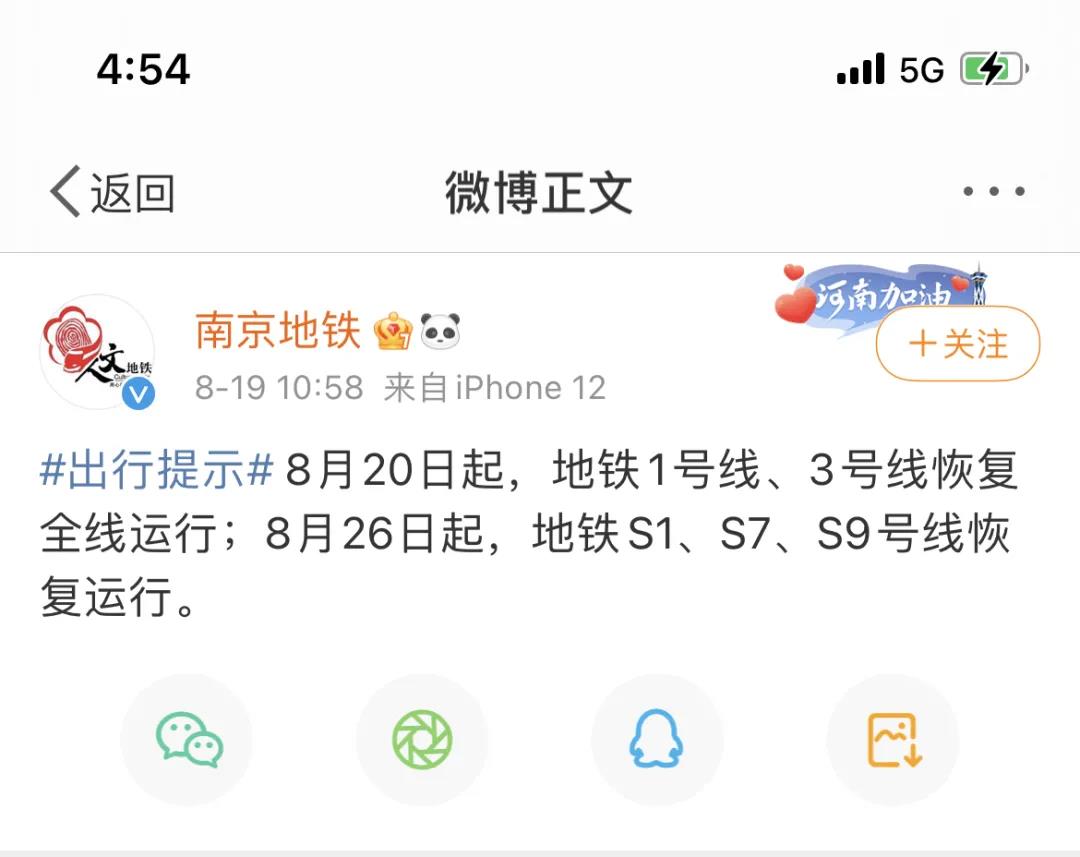The image size is (1080, 857).
Task: Open the #出行提示# hashtag topic
Action: [157, 470]
